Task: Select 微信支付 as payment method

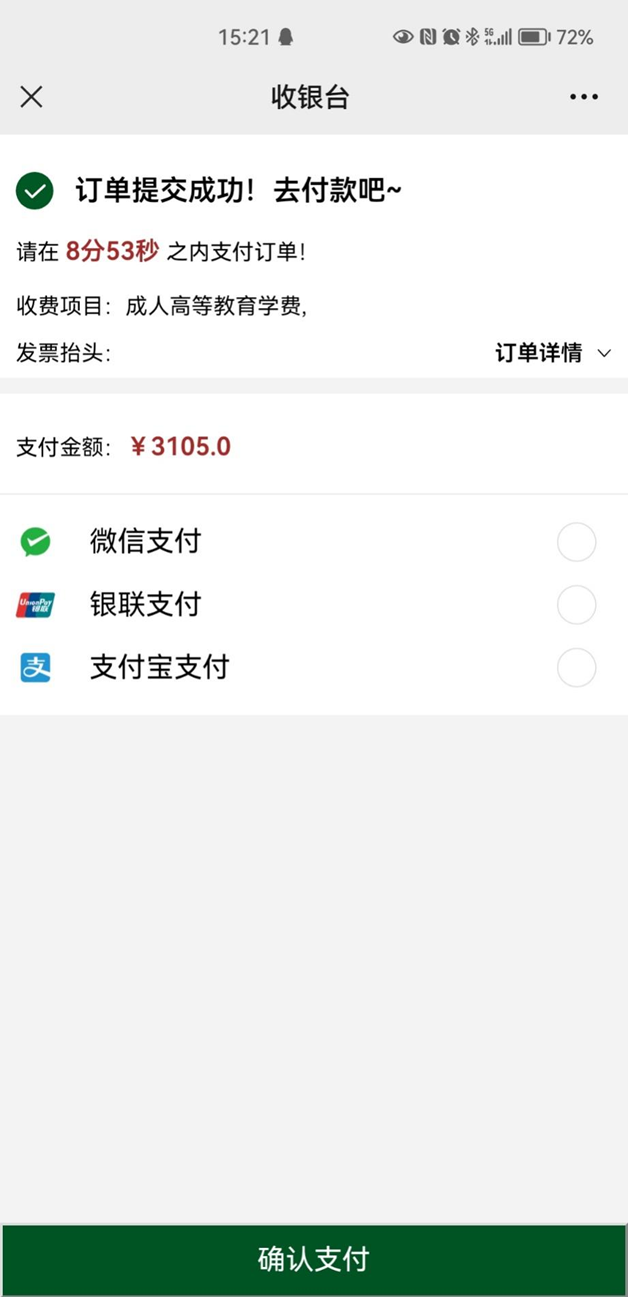Action: tap(576, 543)
